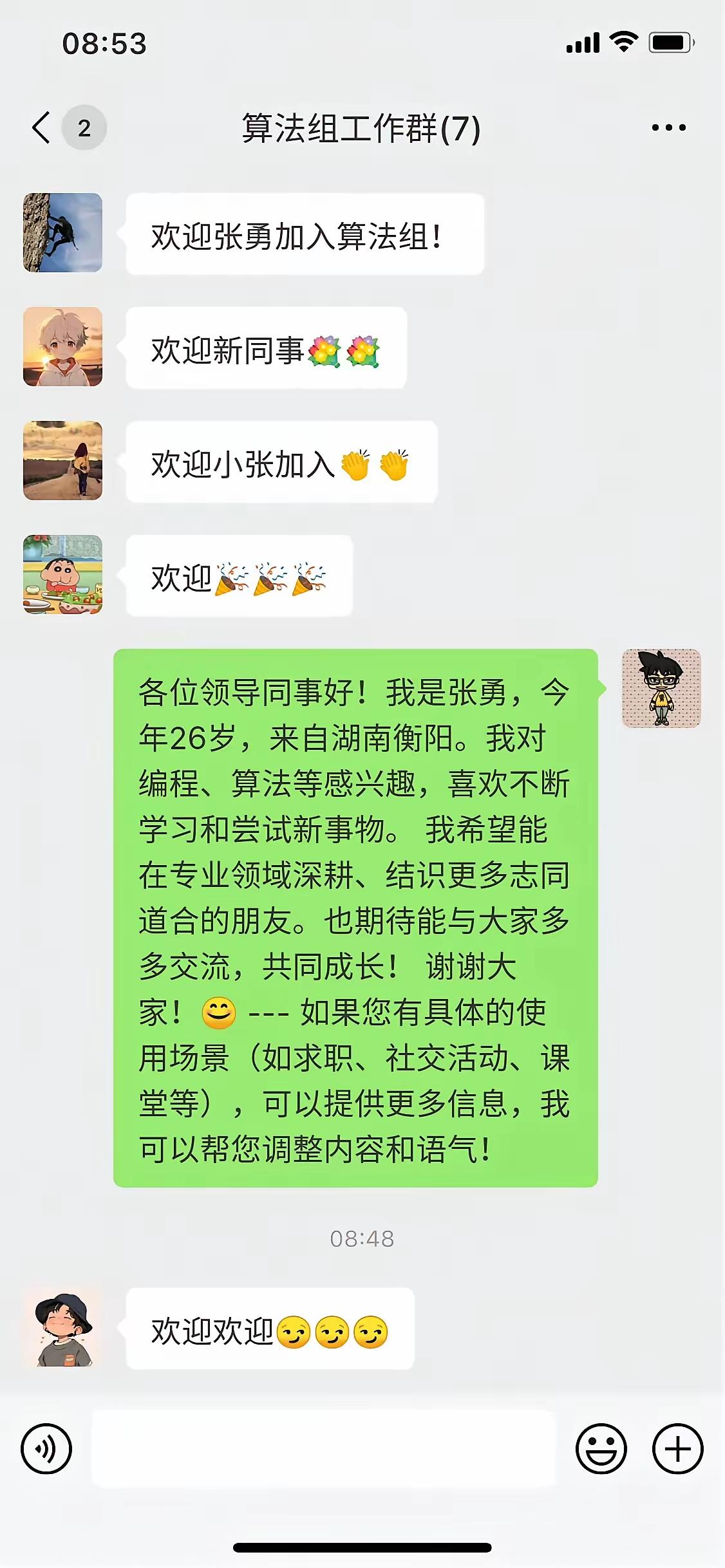
Task: Tap the rock climber avatar of the first sender
Action: coord(61,233)
